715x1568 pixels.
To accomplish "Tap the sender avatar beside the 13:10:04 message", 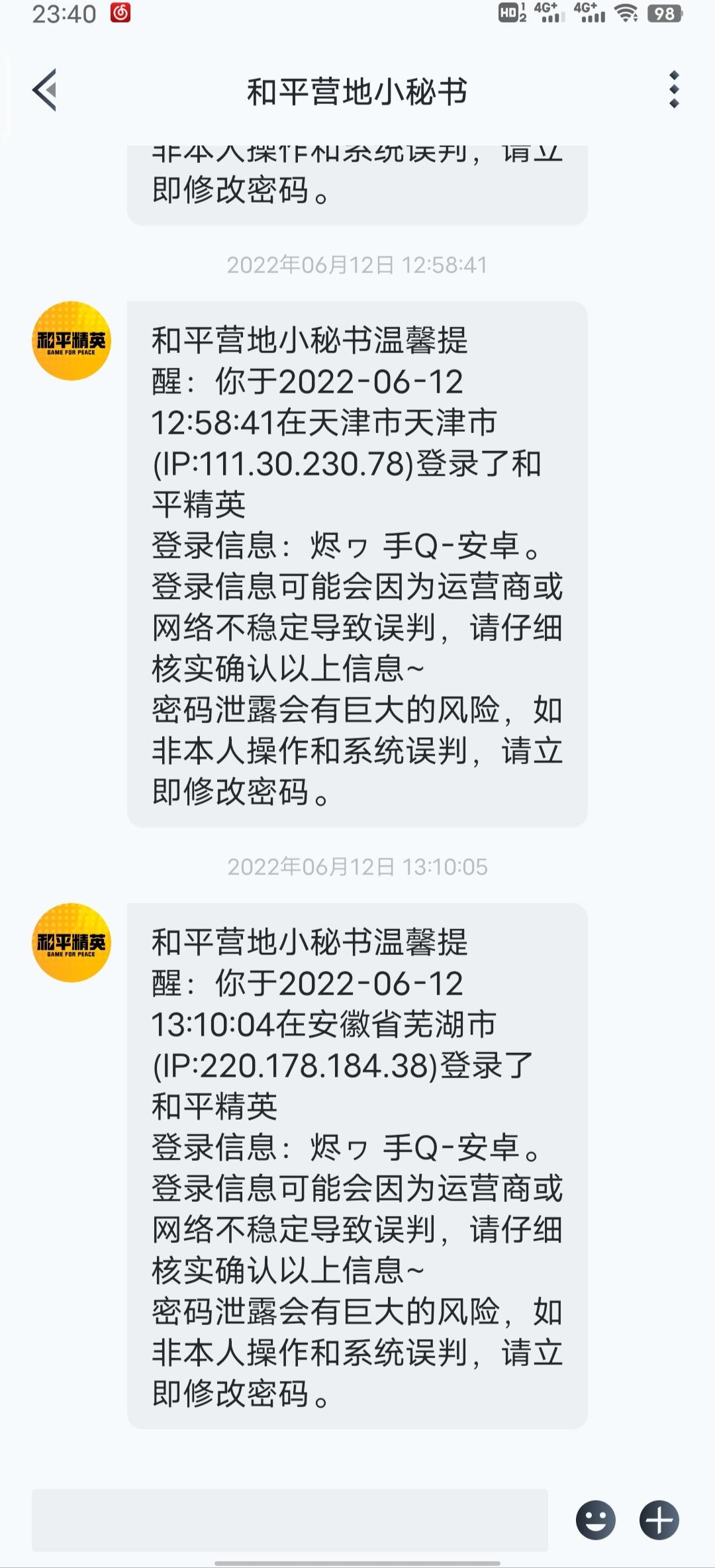I will pyautogui.click(x=71, y=943).
